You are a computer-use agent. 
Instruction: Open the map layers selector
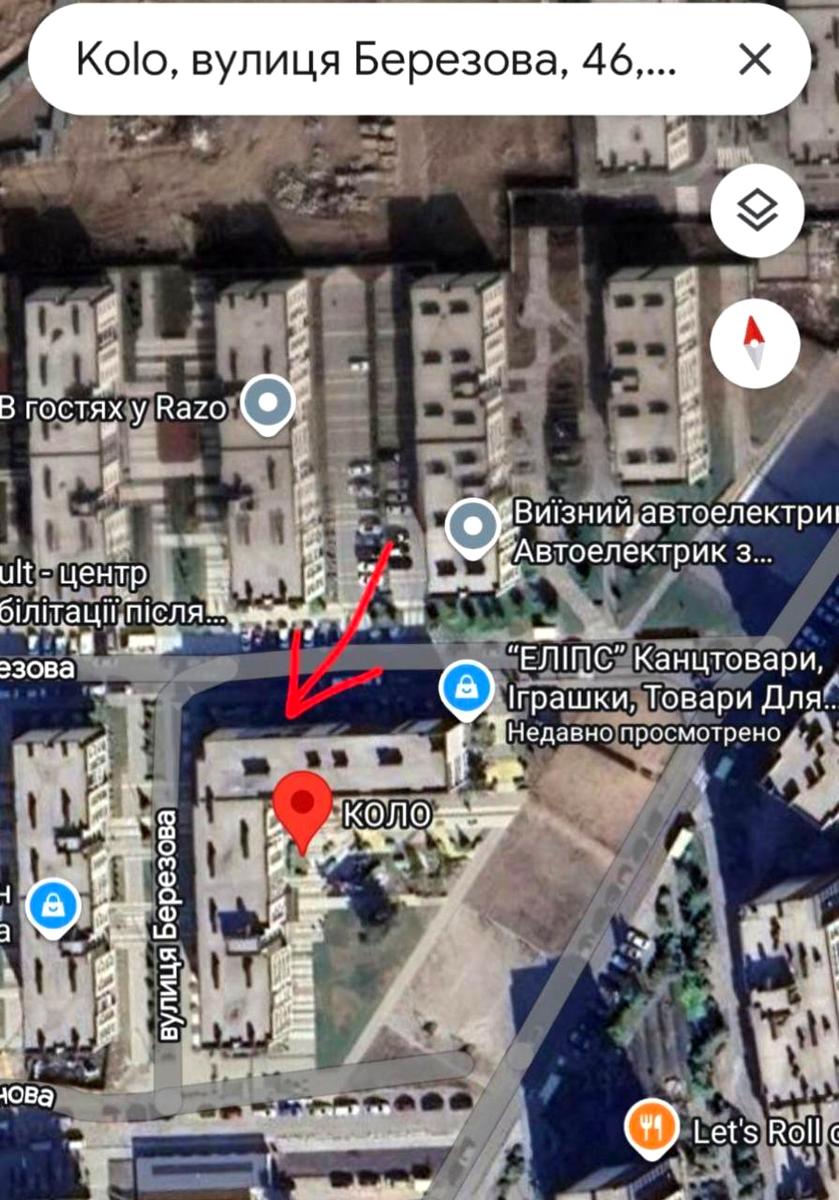click(757, 211)
